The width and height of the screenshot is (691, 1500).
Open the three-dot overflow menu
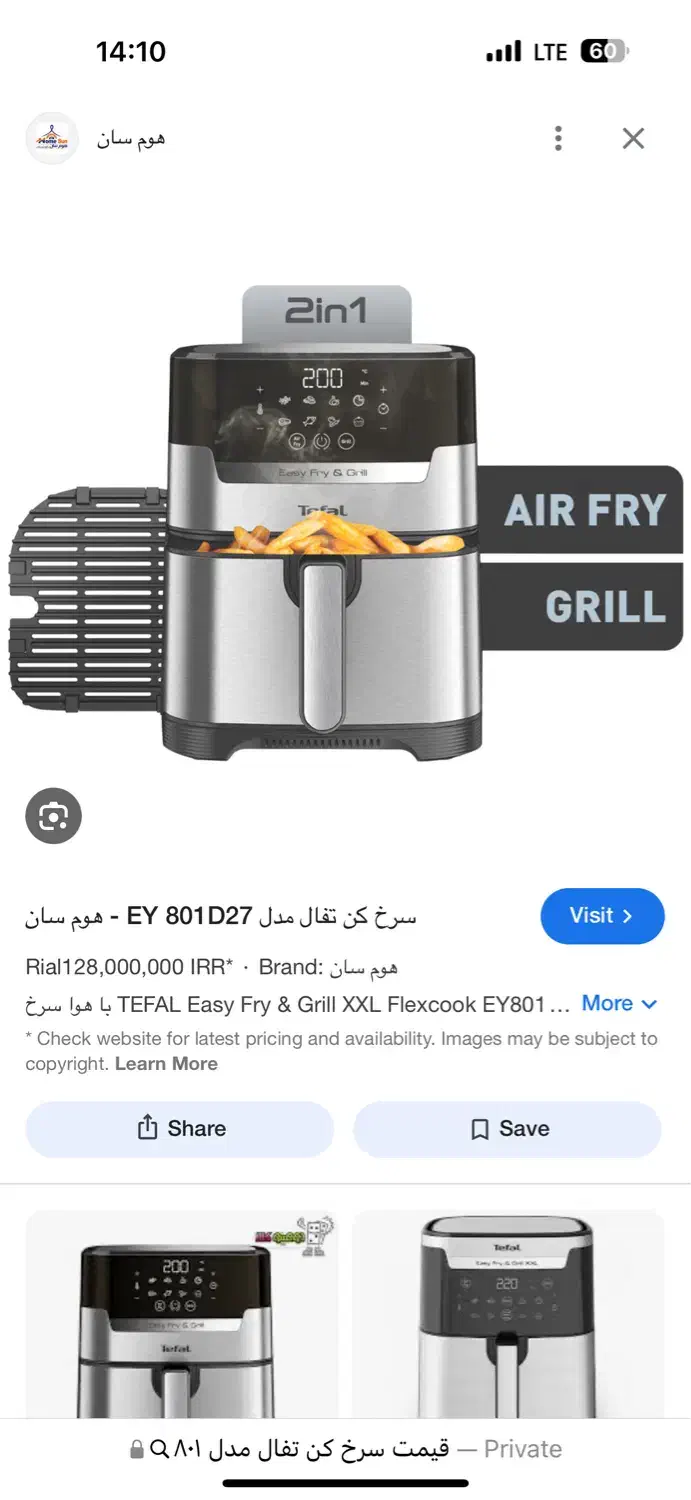pyautogui.click(x=558, y=138)
